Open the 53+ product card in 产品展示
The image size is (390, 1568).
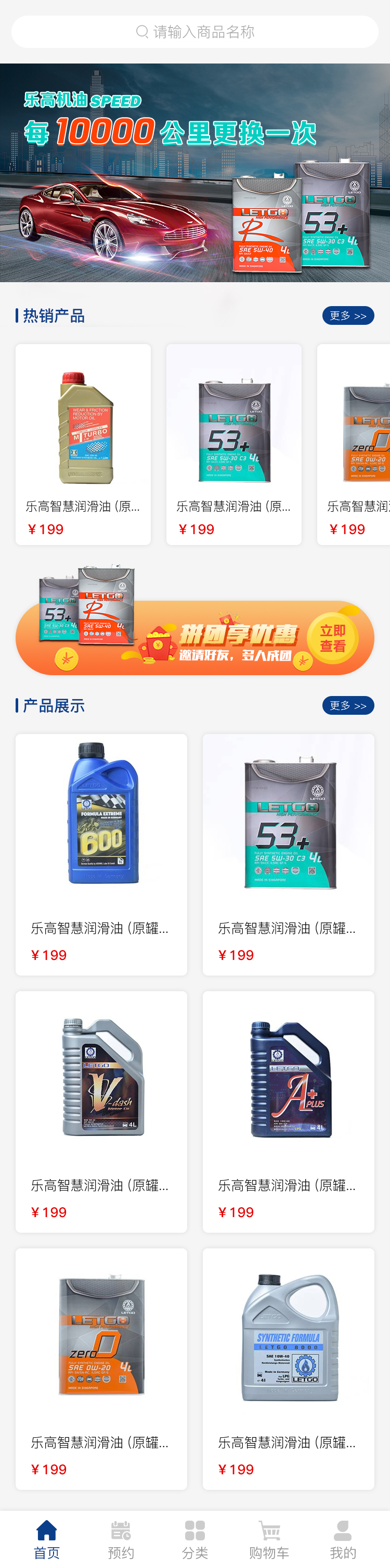289,853
